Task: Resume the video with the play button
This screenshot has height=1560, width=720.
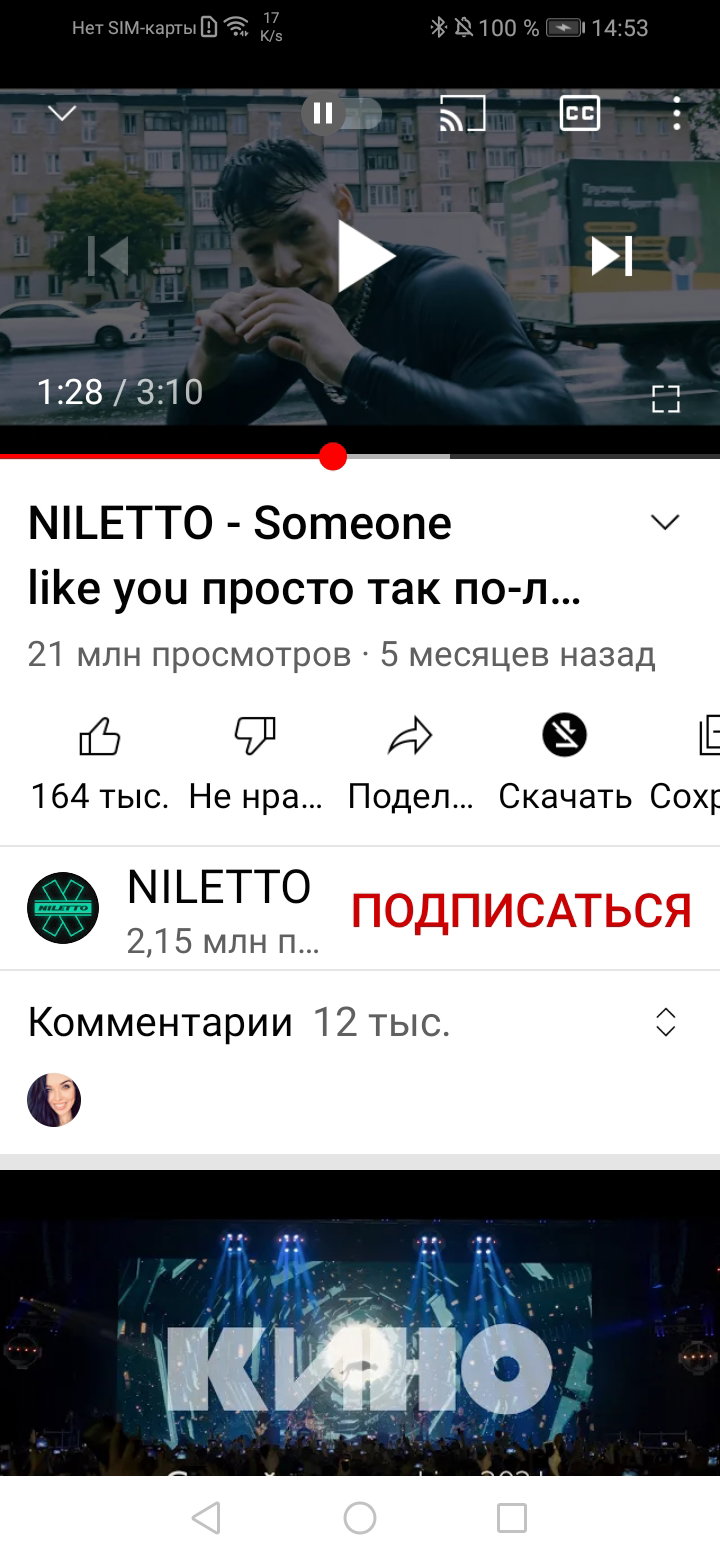Action: [365, 256]
